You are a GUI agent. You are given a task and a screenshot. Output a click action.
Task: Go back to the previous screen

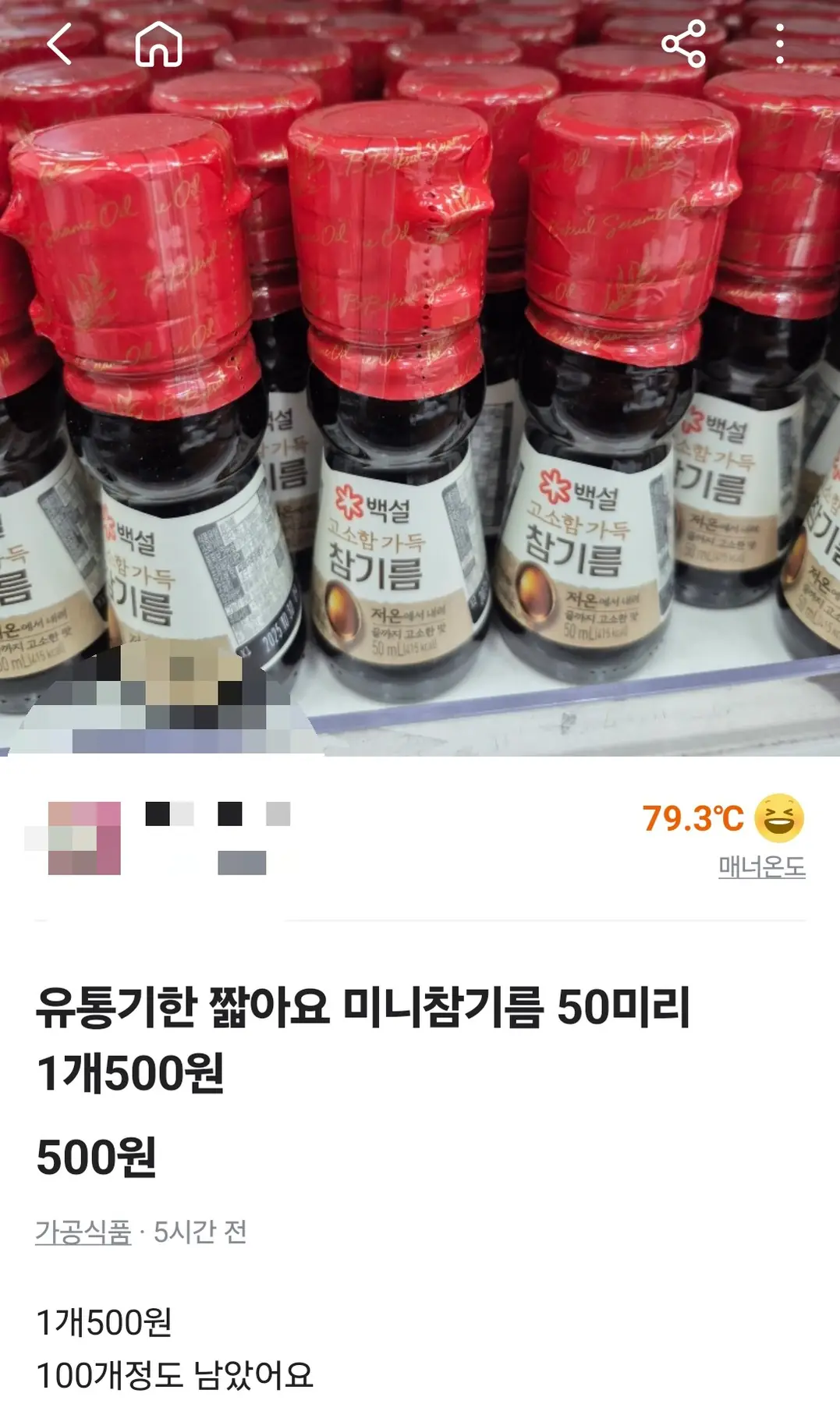click(x=60, y=44)
